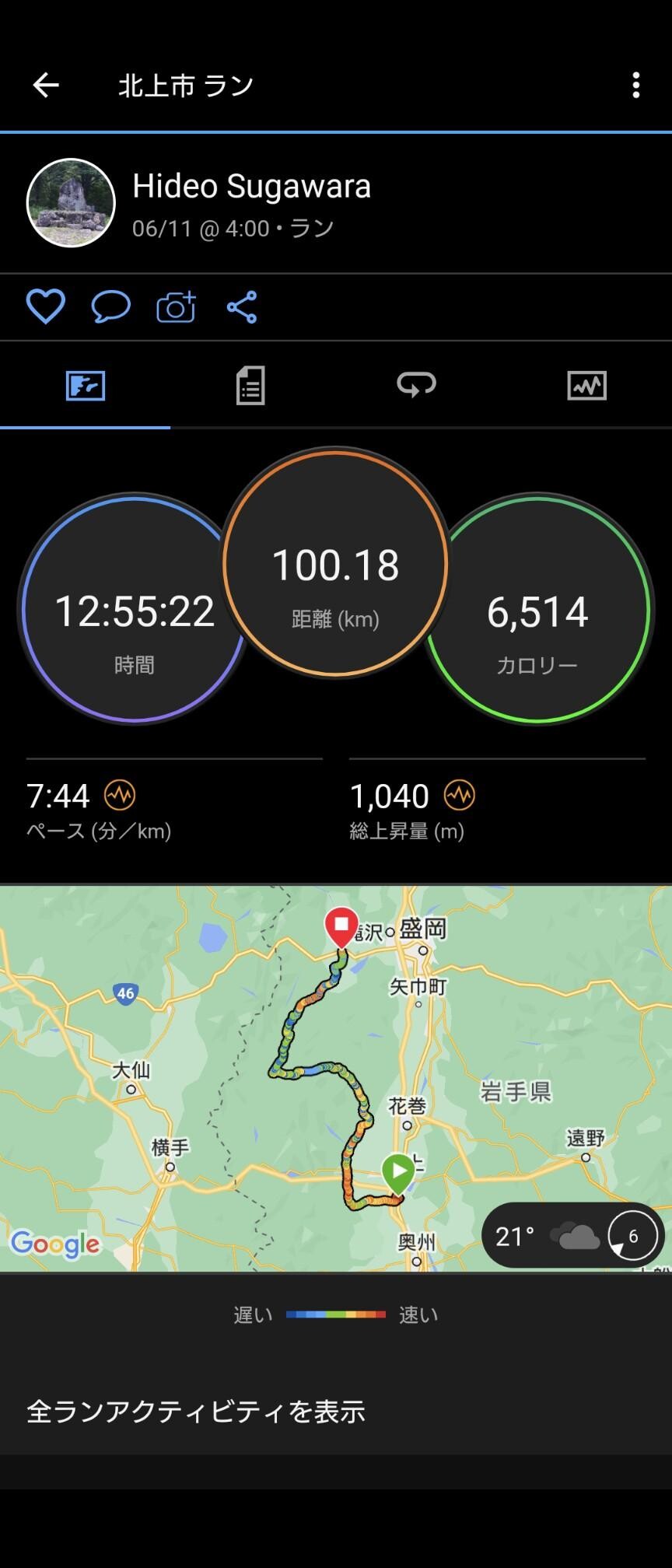This screenshot has width=672, height=1568.
Task: Click Hideo Sugawara's name
Action: 250,186
